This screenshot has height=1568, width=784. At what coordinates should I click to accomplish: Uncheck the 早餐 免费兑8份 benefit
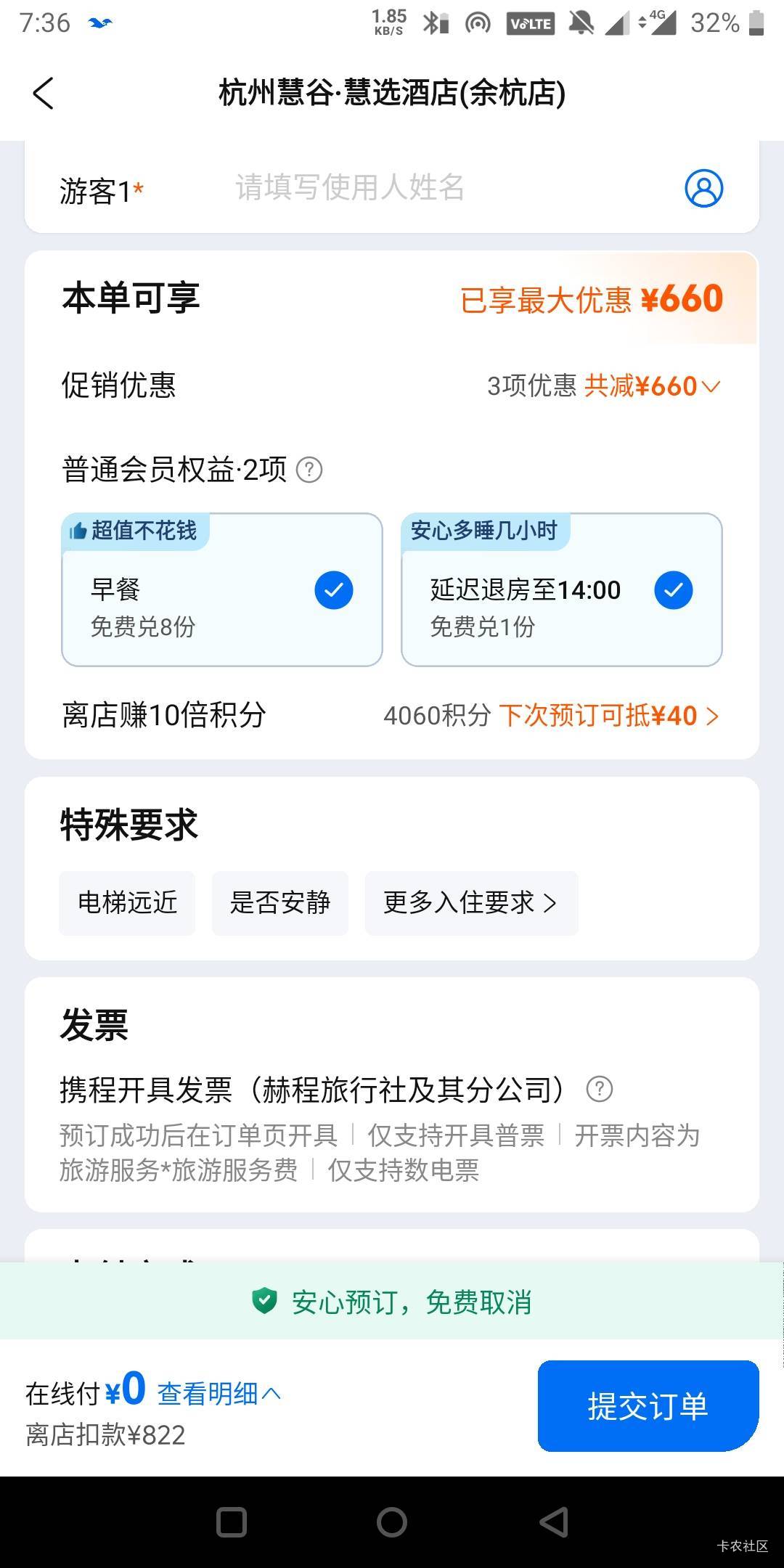coord(333,590)
